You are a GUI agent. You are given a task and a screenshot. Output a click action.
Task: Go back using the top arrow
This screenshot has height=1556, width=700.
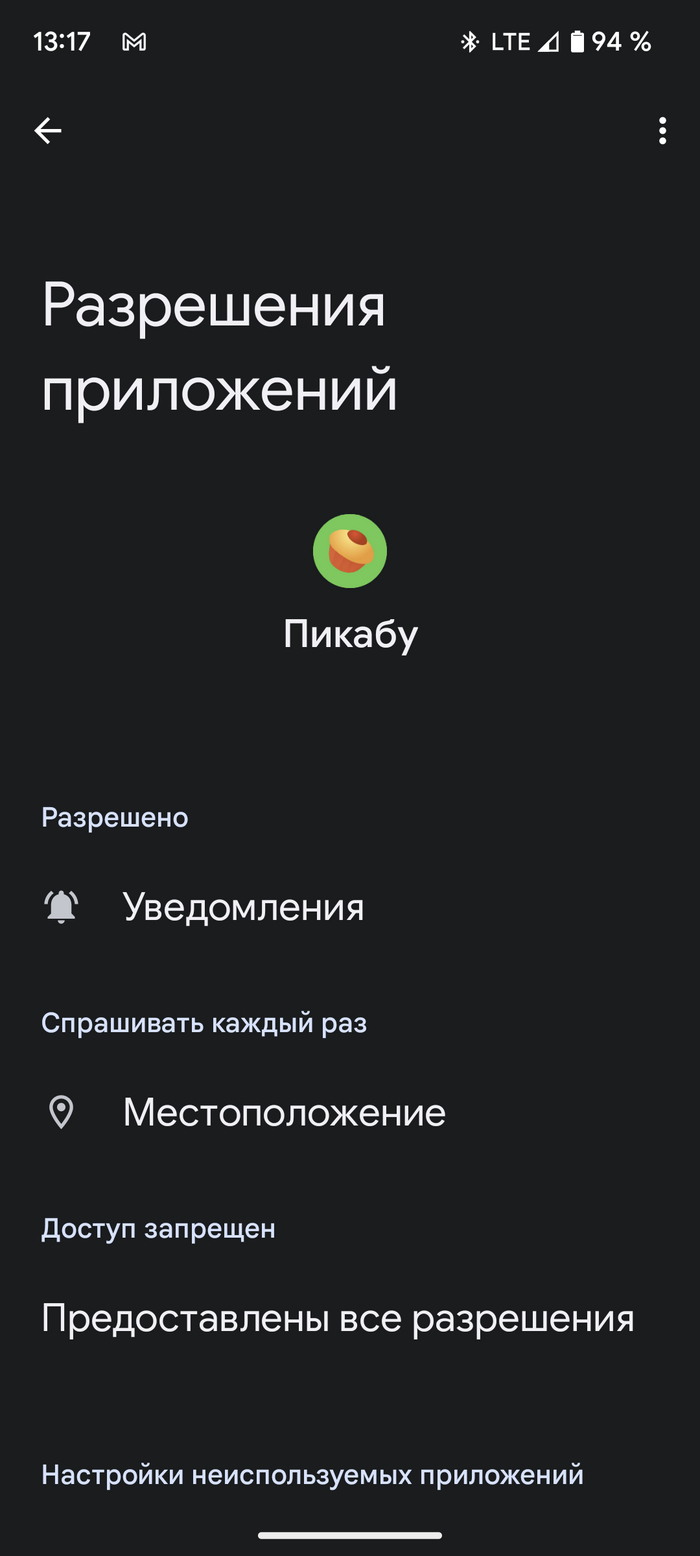point(48,131)
